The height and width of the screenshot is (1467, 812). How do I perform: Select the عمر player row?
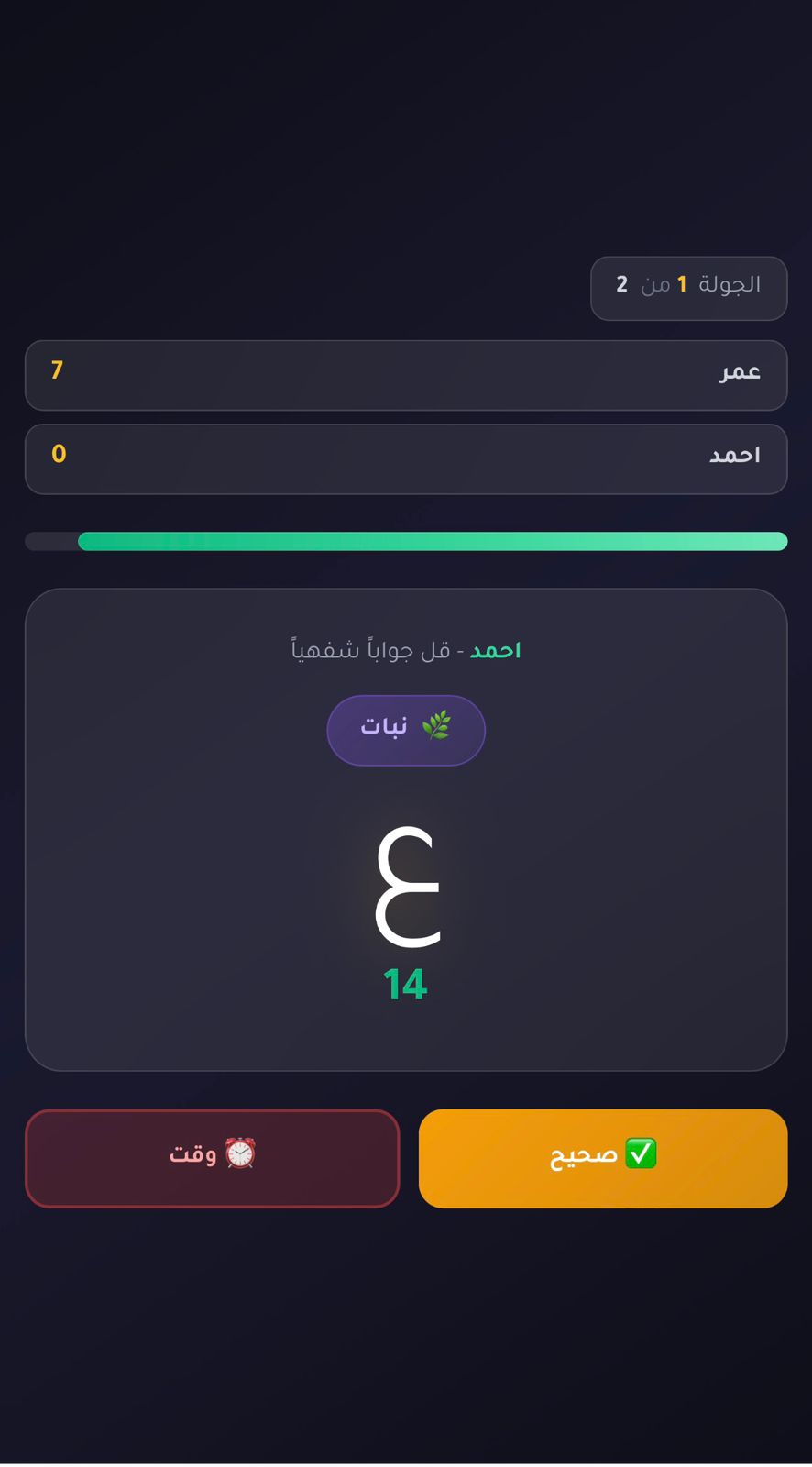[406, 374]
